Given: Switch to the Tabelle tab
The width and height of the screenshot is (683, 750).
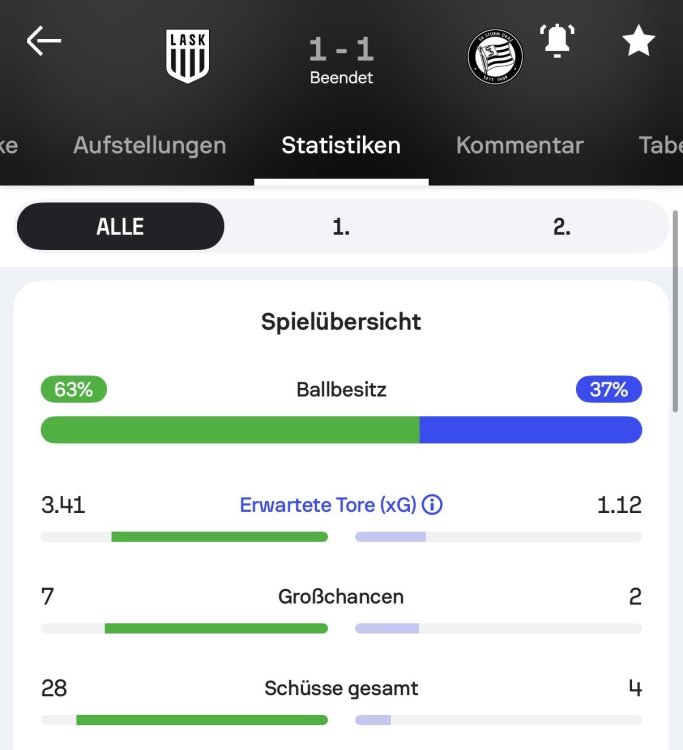Looking at the screenshot, I should coord(660,145).
